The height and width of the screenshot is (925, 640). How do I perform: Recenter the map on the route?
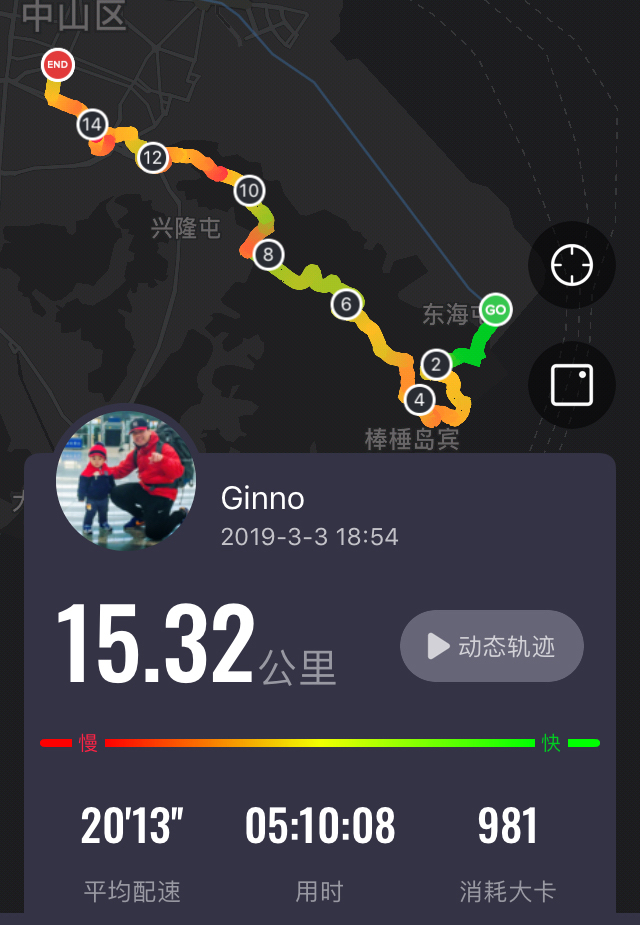572,265
